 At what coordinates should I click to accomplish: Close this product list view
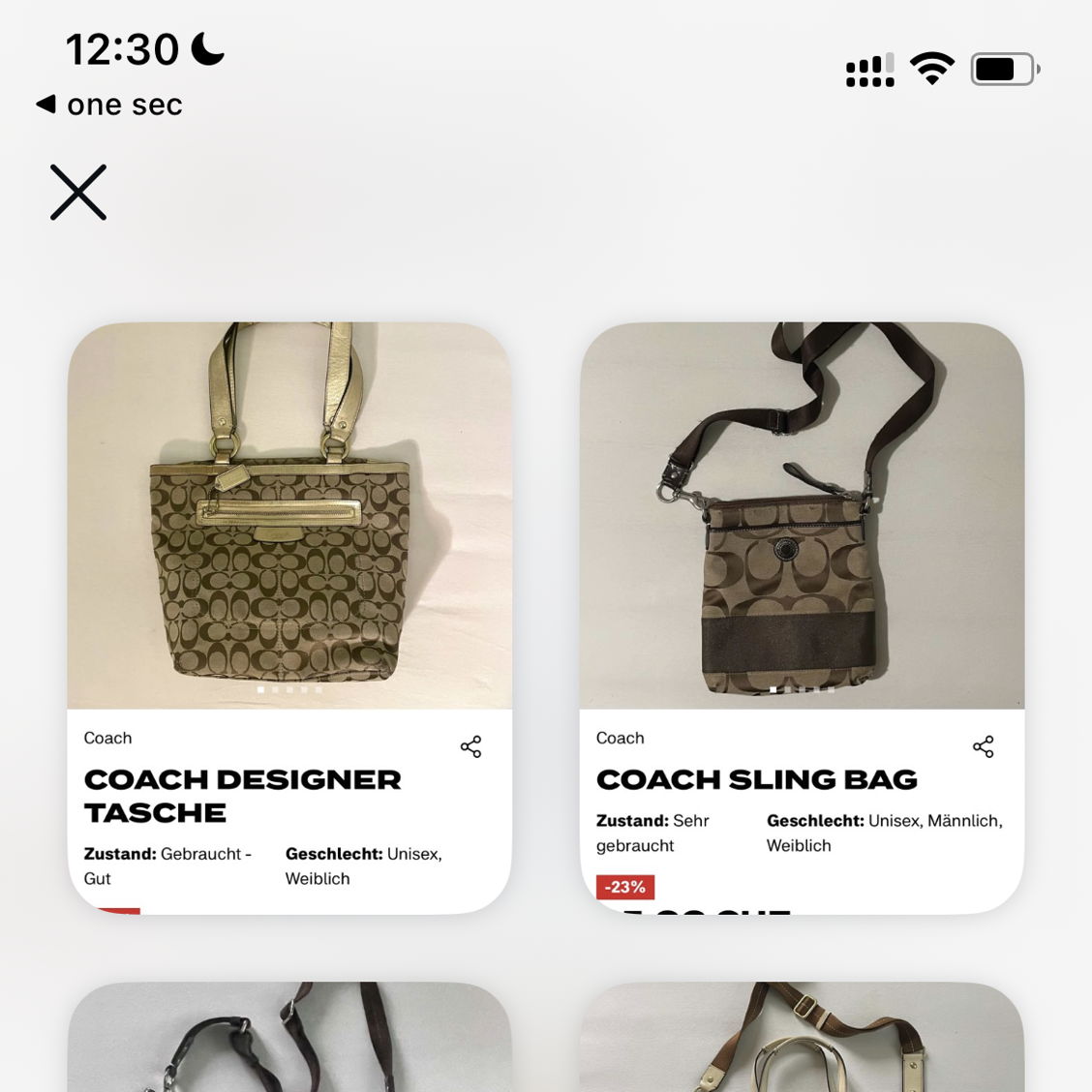78,192
